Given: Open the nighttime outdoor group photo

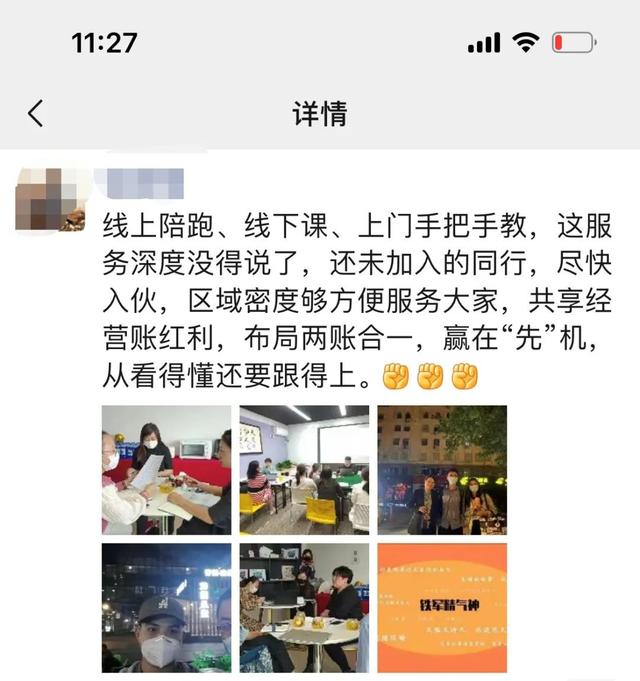Looking at the screenshot, I should tap(441, 469).
